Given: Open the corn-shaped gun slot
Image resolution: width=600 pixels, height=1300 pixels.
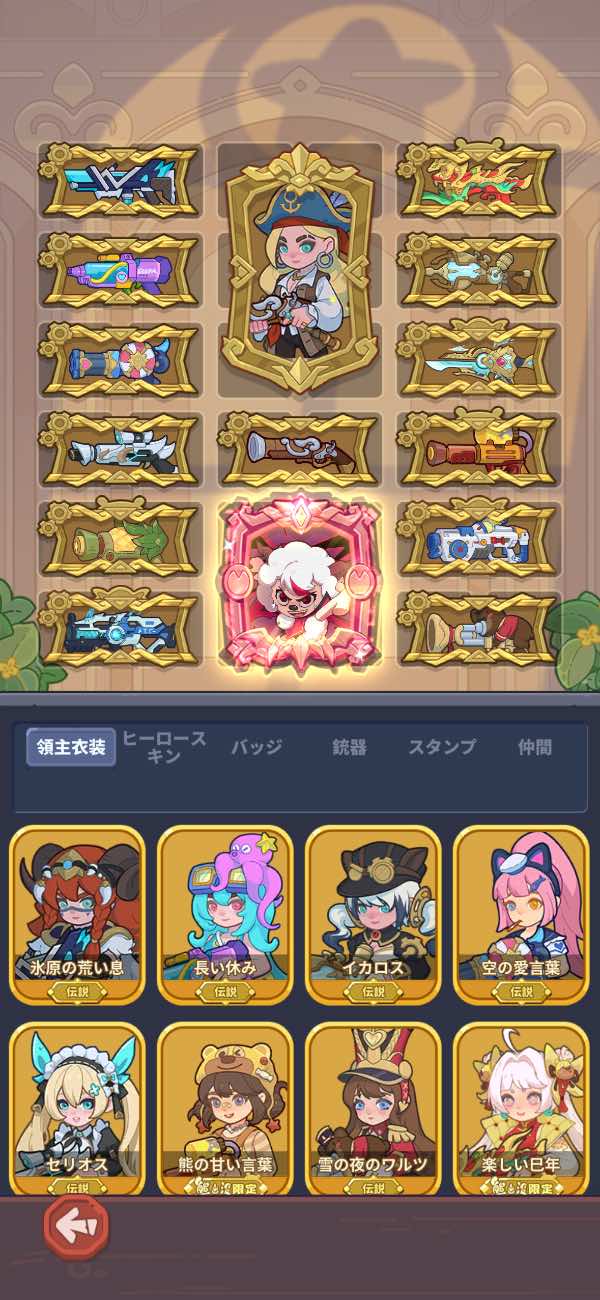Looking at the screenshot, I should tap(121, 539).
